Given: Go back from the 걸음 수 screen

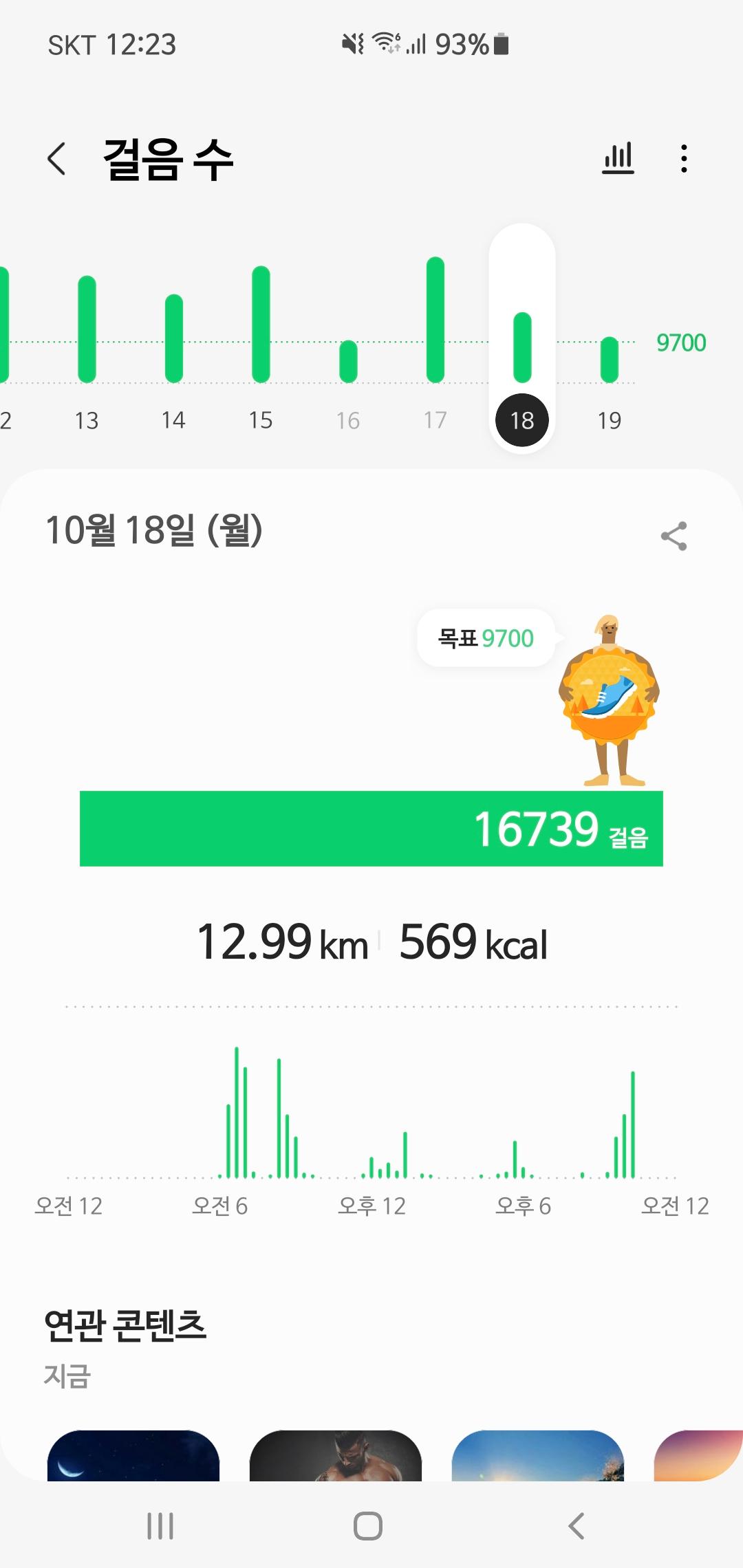Looking at the screenshot, I should (57, 159).
